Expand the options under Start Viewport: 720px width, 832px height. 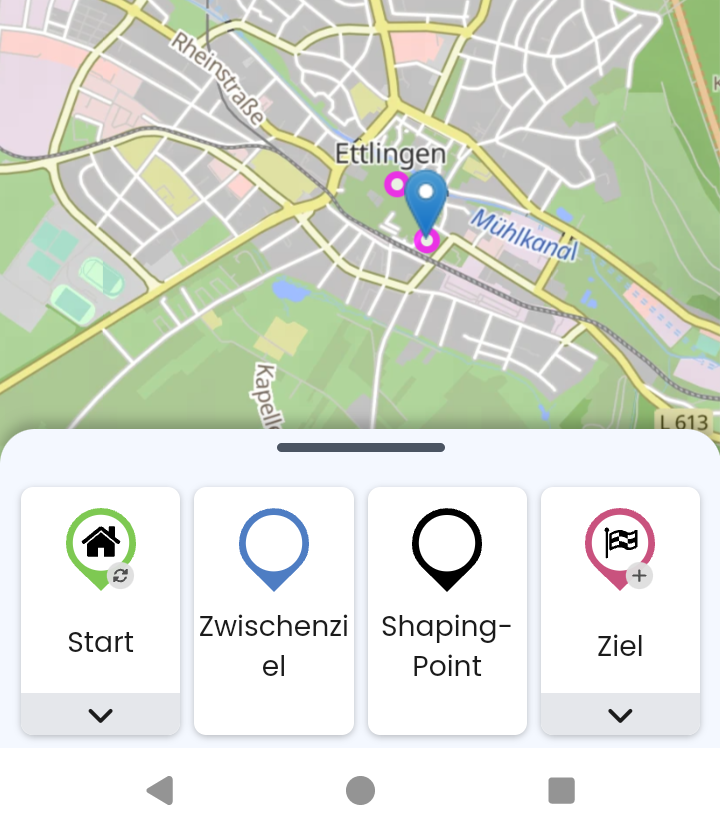[100, 715]
